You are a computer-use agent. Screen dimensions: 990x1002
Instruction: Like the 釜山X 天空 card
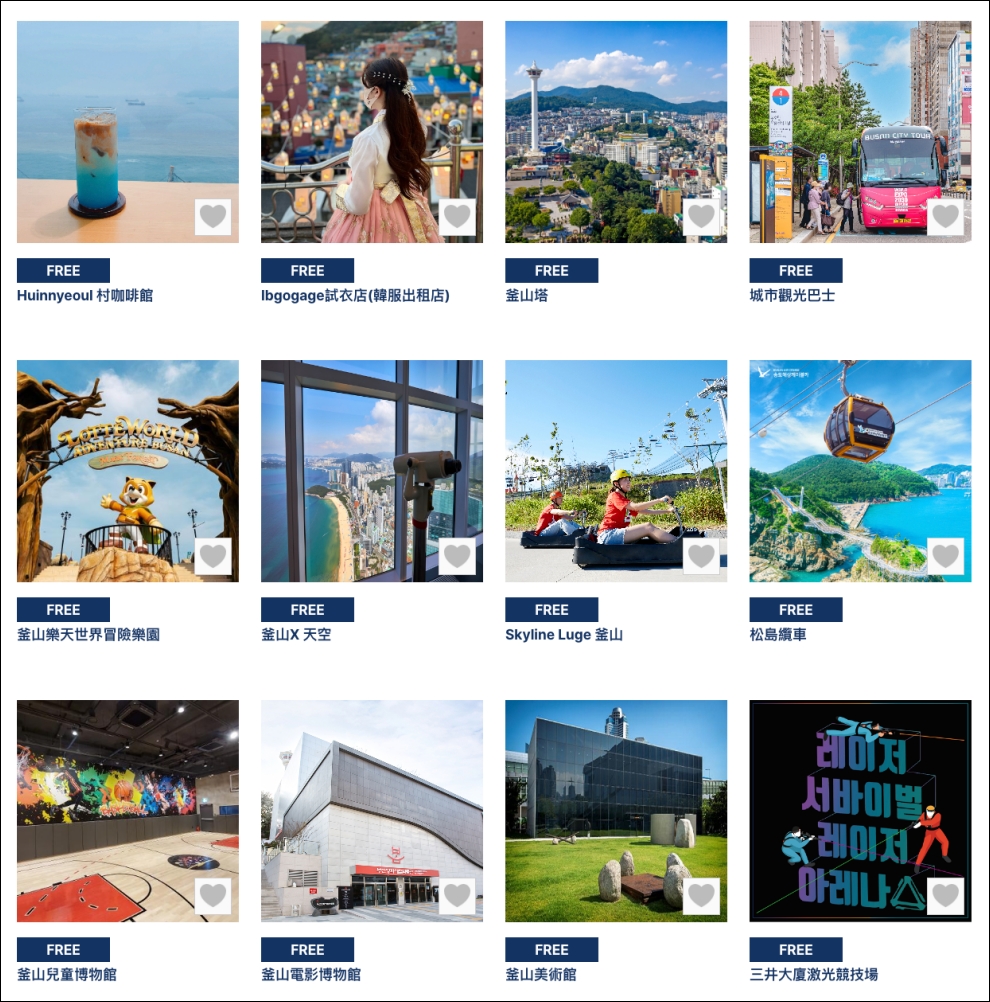click(x=457, y=556)
